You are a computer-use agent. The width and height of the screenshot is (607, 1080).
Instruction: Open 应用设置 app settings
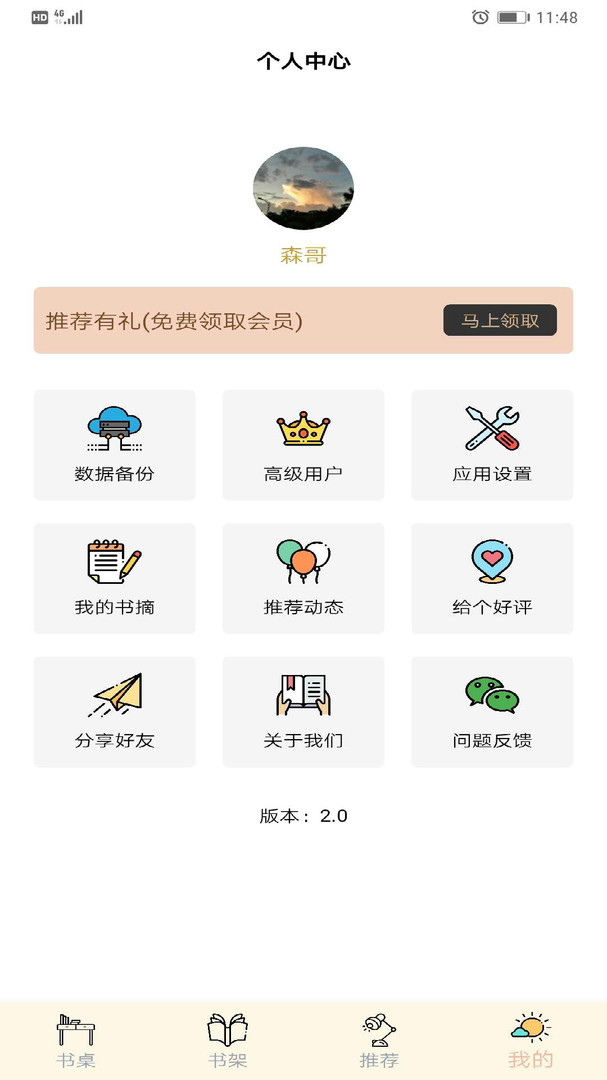(x=492, y=445)
